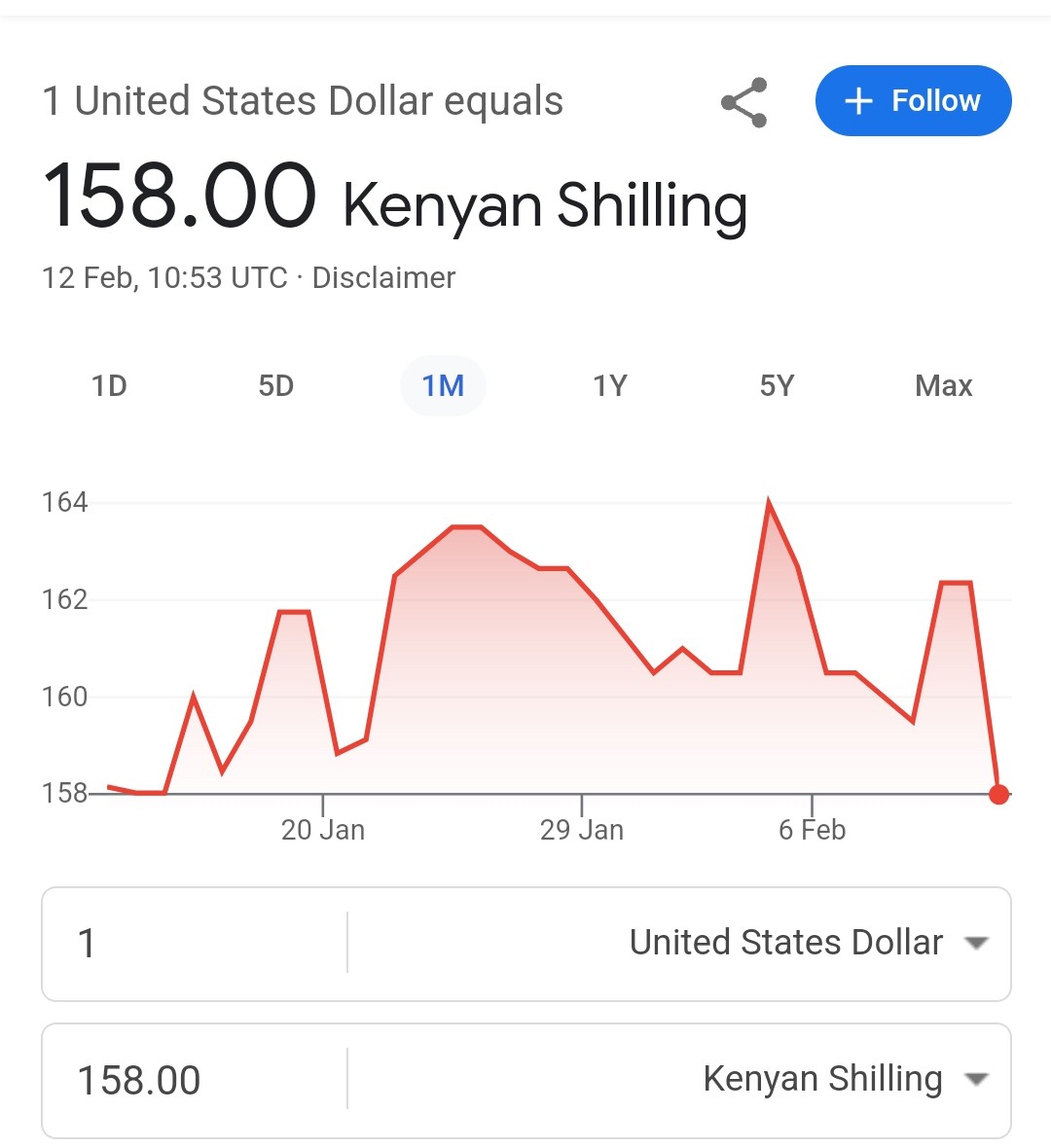View the 5Y chart range

pyautogui.click(x=777, y=386)
